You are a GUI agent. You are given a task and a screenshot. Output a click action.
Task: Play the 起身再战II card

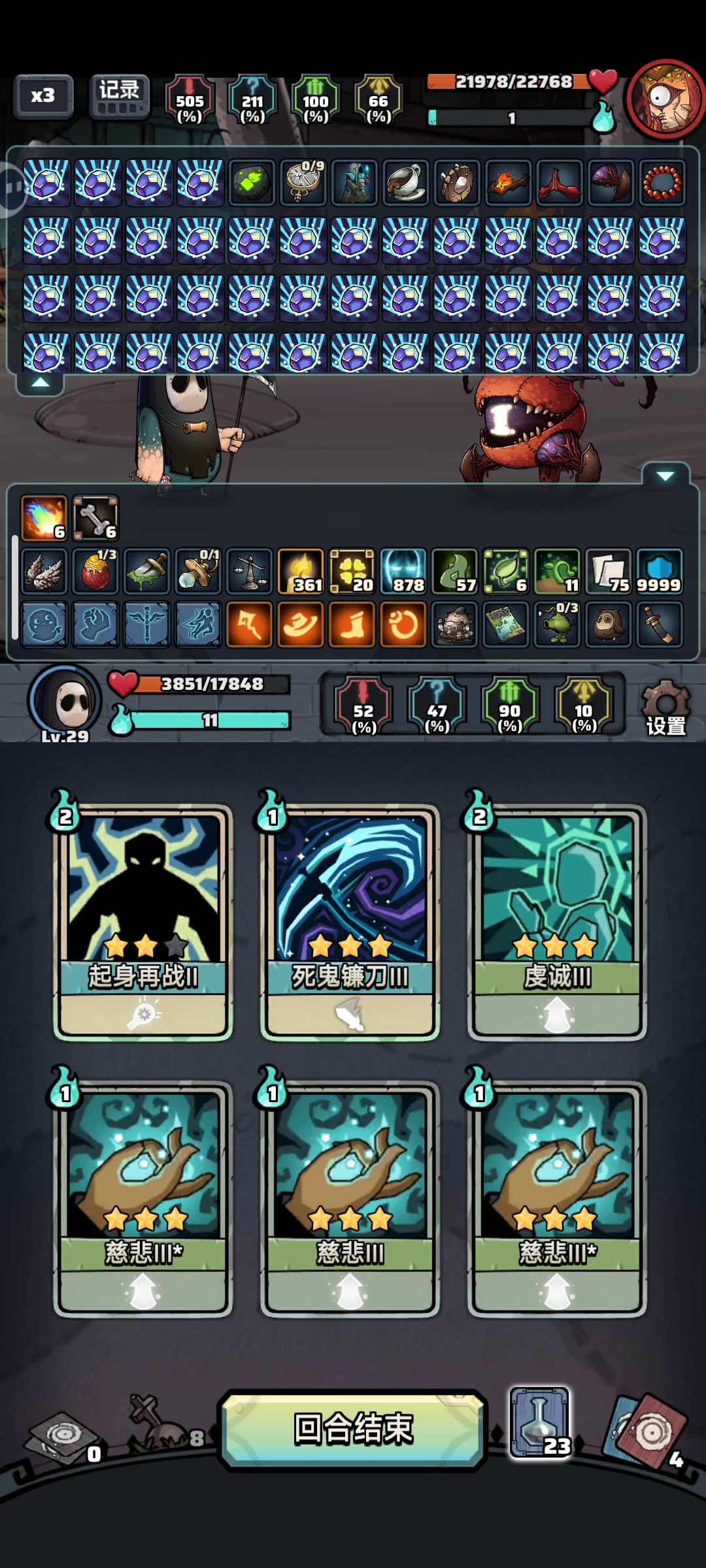point(143,922)
